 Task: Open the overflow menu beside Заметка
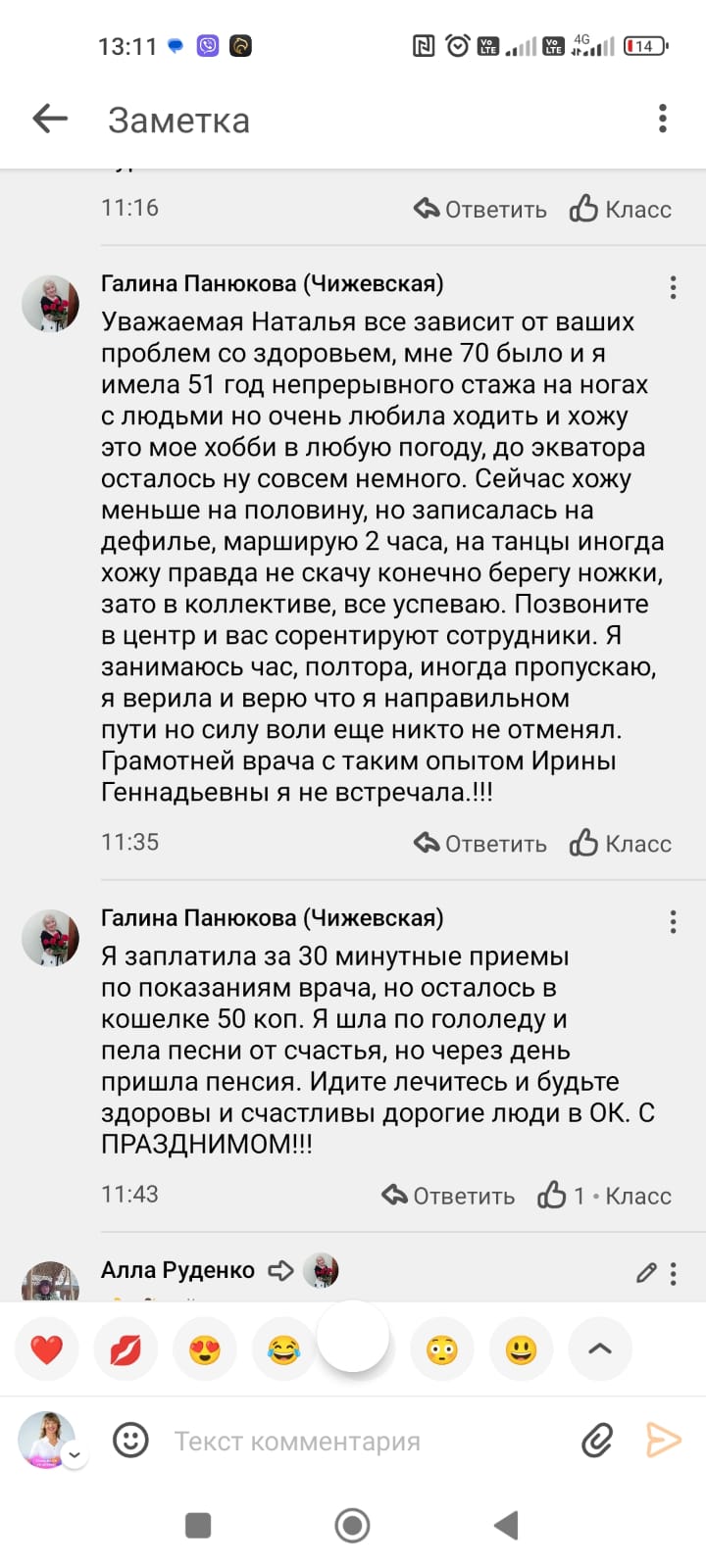coord(663,119)
